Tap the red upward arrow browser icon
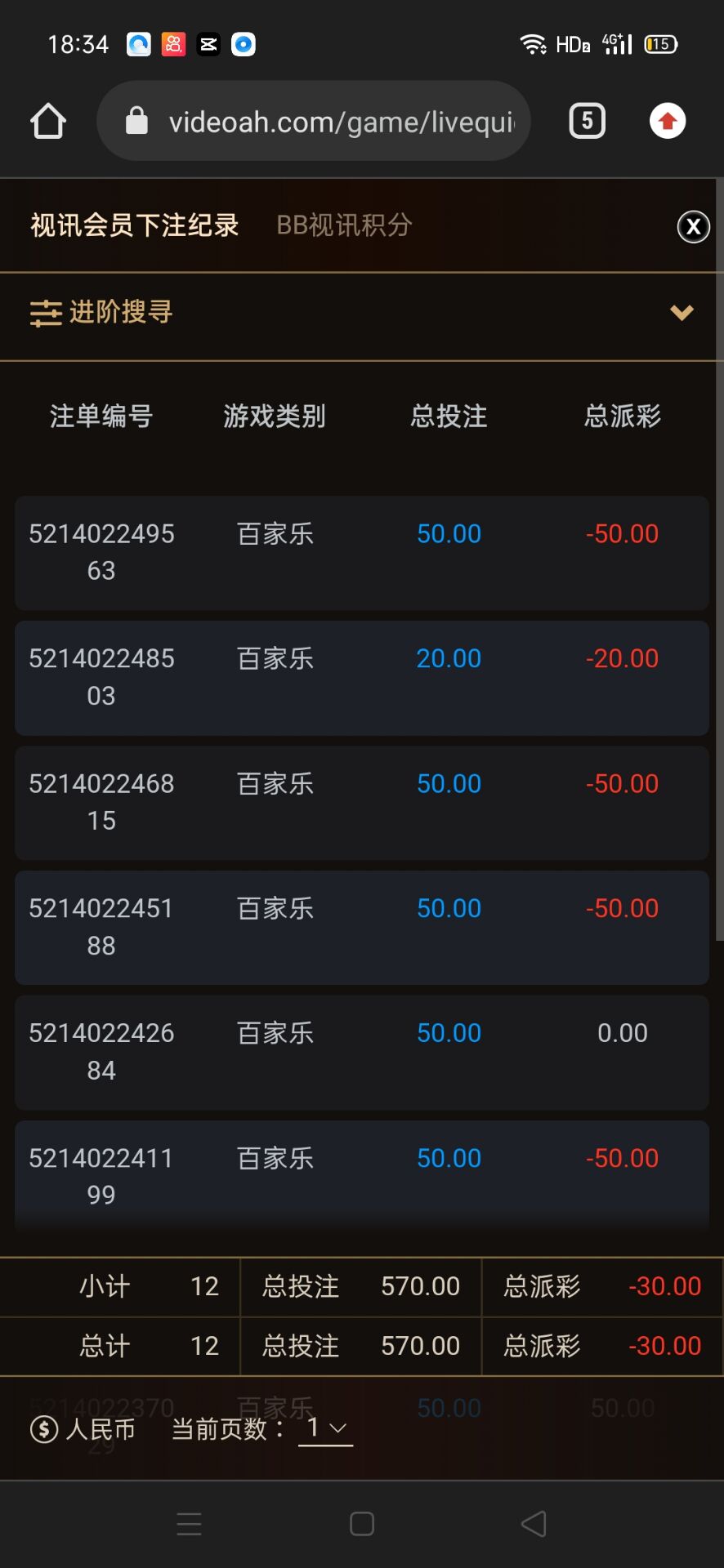The height and width of the screenshot is (1568, 724). point(668,122)
